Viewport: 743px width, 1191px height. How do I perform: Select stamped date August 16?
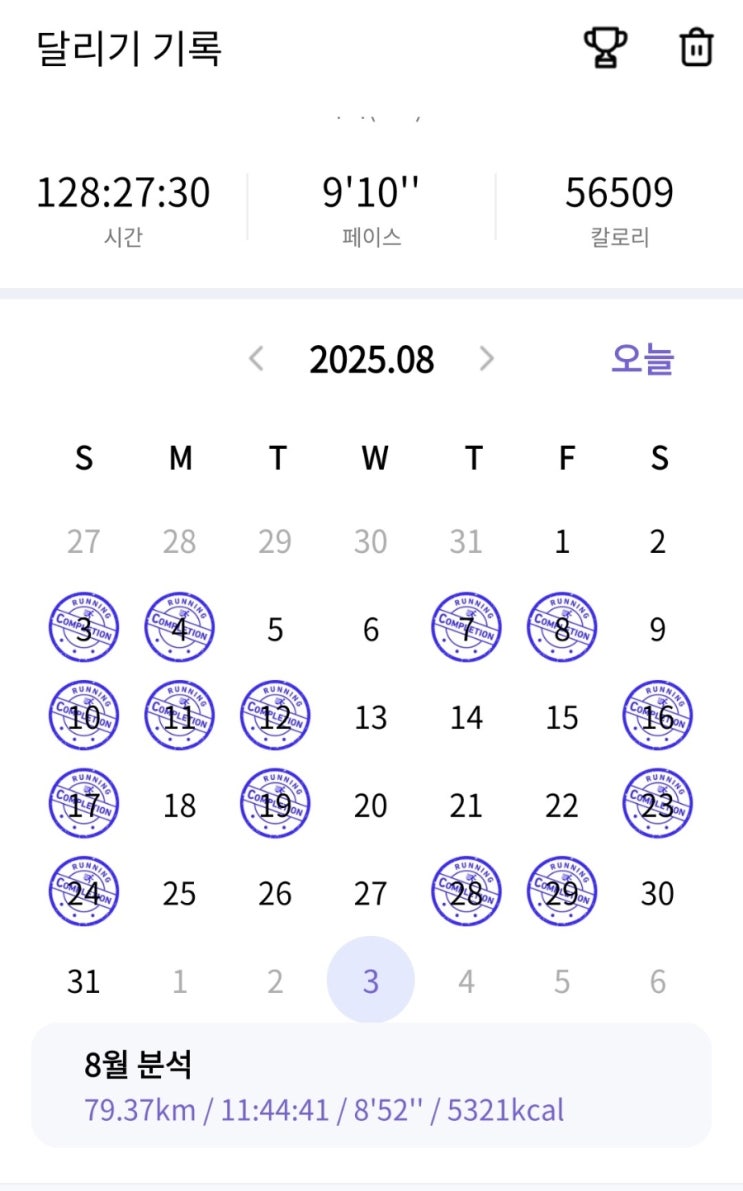pyautogui.click(x=658, y=716)
